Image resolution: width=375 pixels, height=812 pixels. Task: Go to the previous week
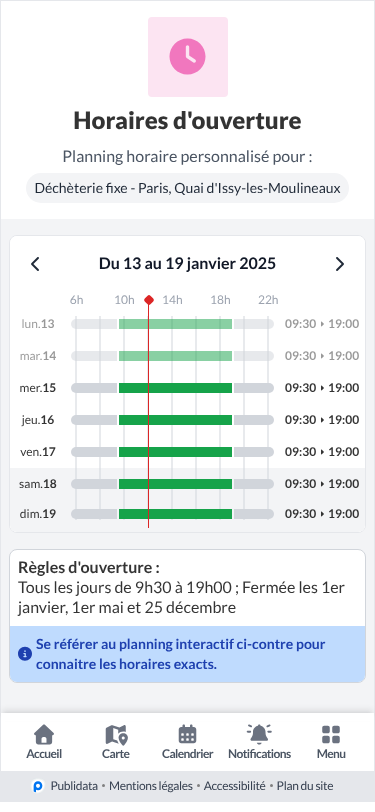tap(35, 264)
